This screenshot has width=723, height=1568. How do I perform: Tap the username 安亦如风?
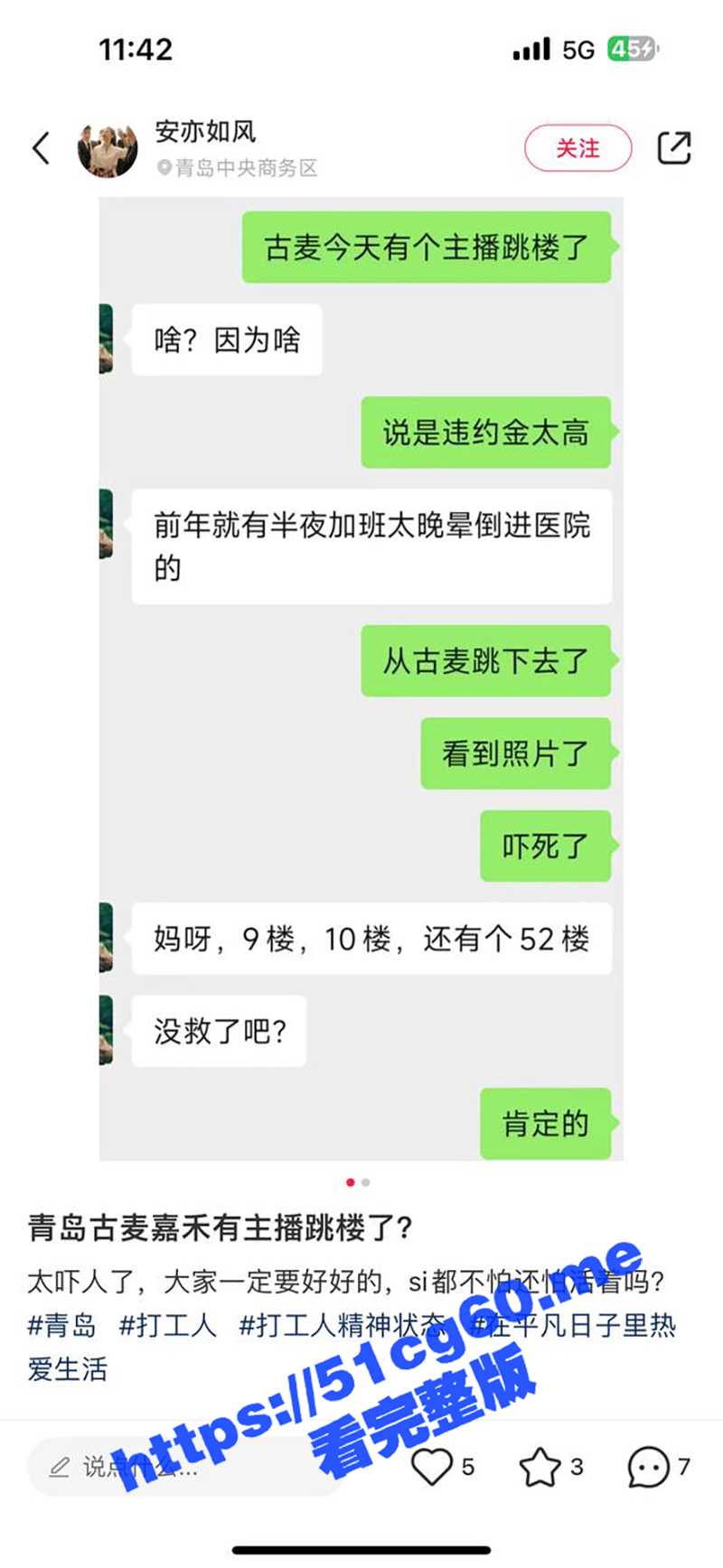click(x=203, y=132)
